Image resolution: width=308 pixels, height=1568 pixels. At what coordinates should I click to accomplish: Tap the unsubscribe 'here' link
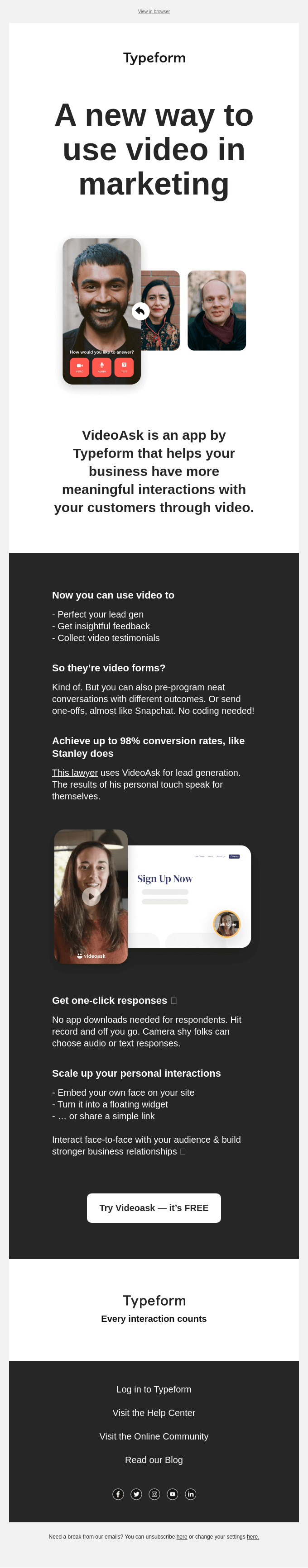coord(182,1537)
